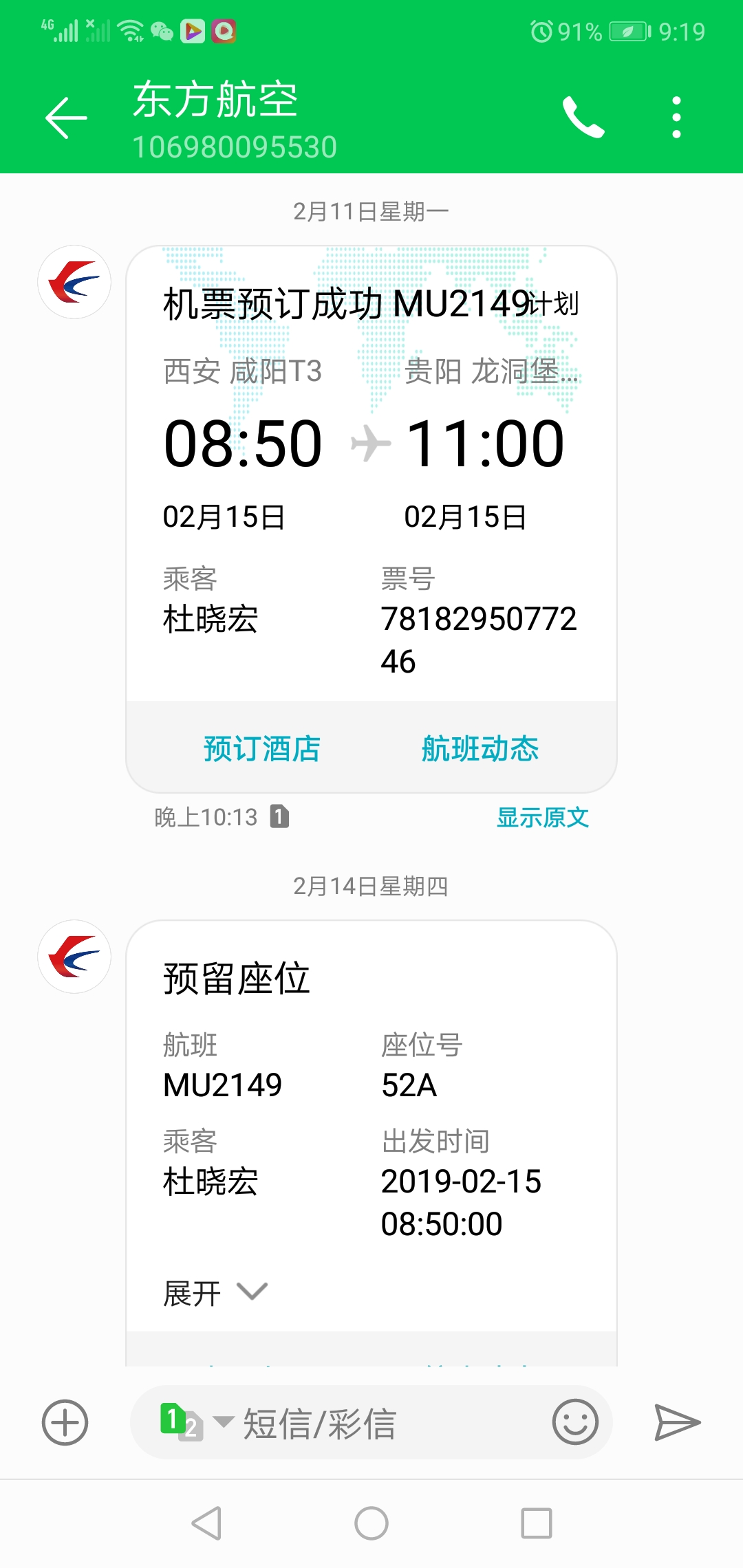Go back using the top-left arrow

[x=66, y=118]
